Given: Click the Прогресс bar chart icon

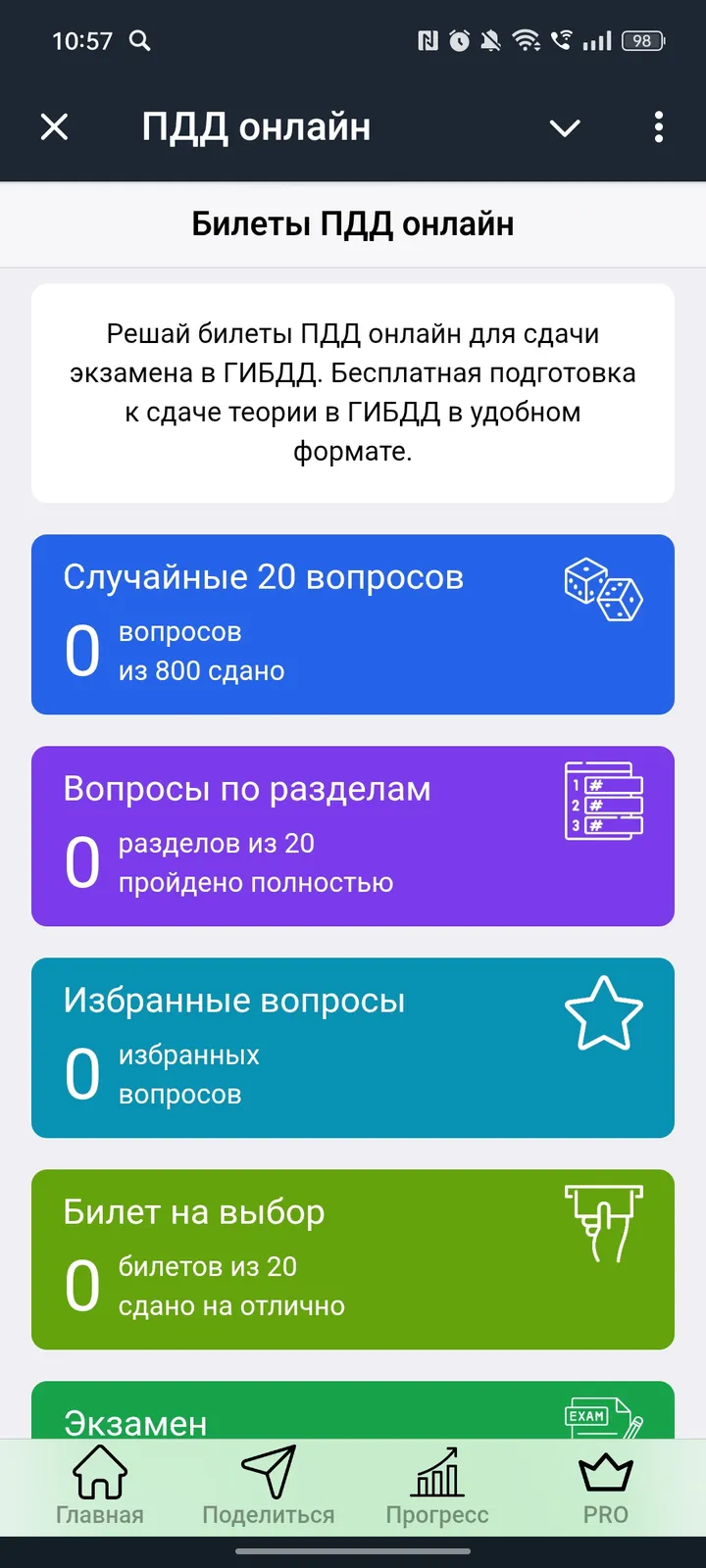Looking at the screenshot, I should click(x=437, y=1471).
